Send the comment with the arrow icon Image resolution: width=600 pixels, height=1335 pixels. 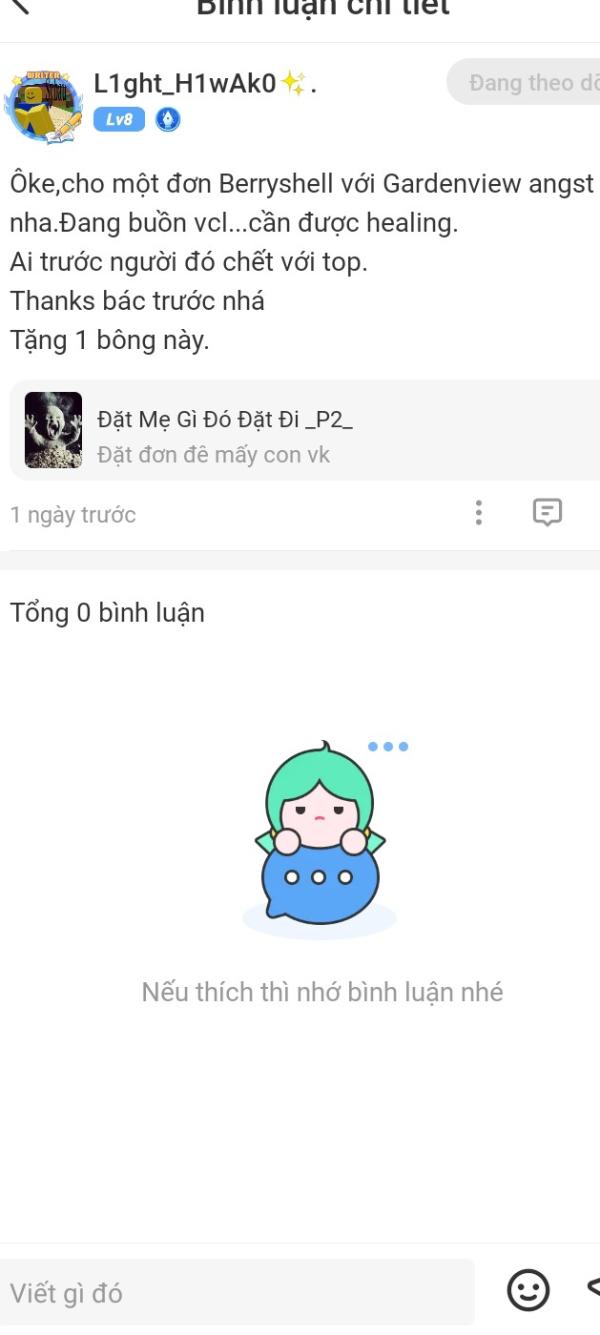(592, 1288)
